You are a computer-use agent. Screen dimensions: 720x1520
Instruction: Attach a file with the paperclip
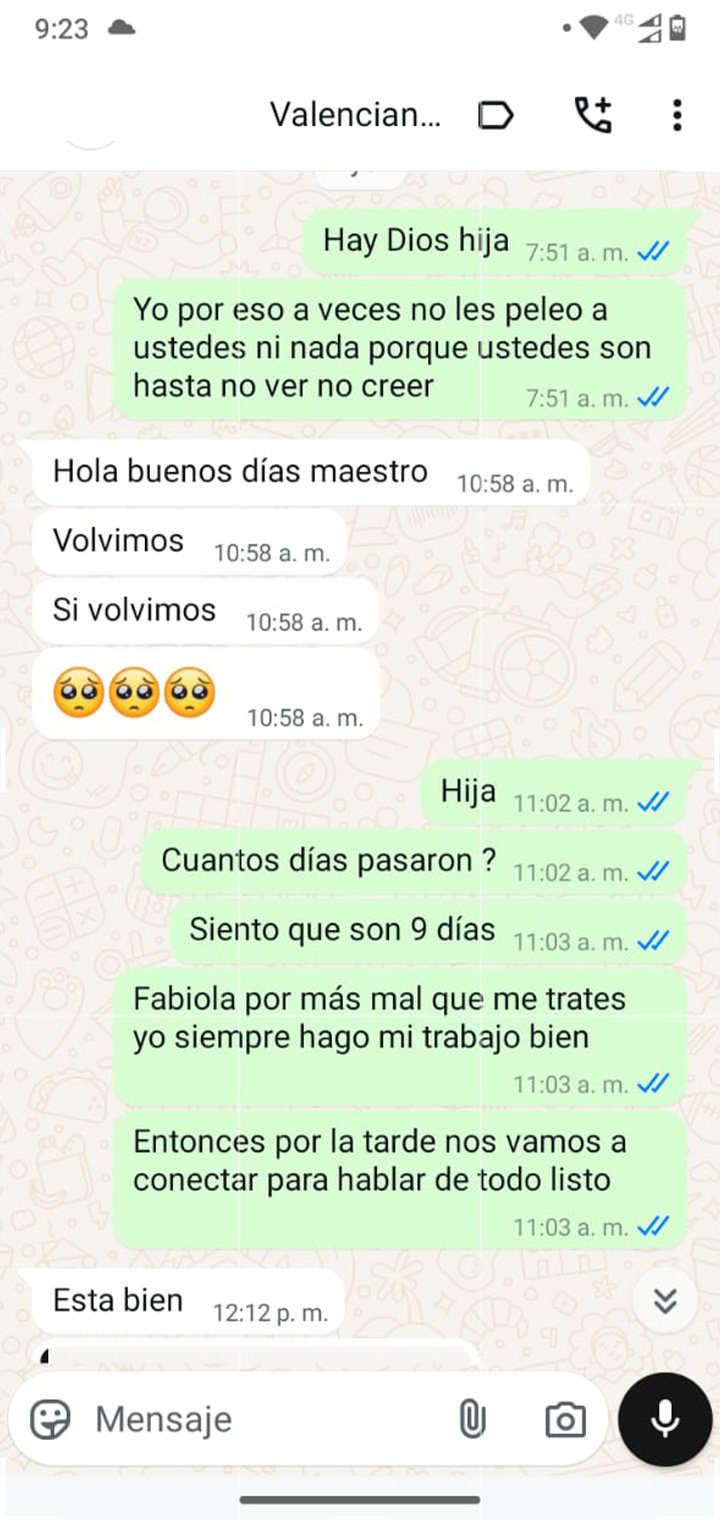tap(472, 1418)
